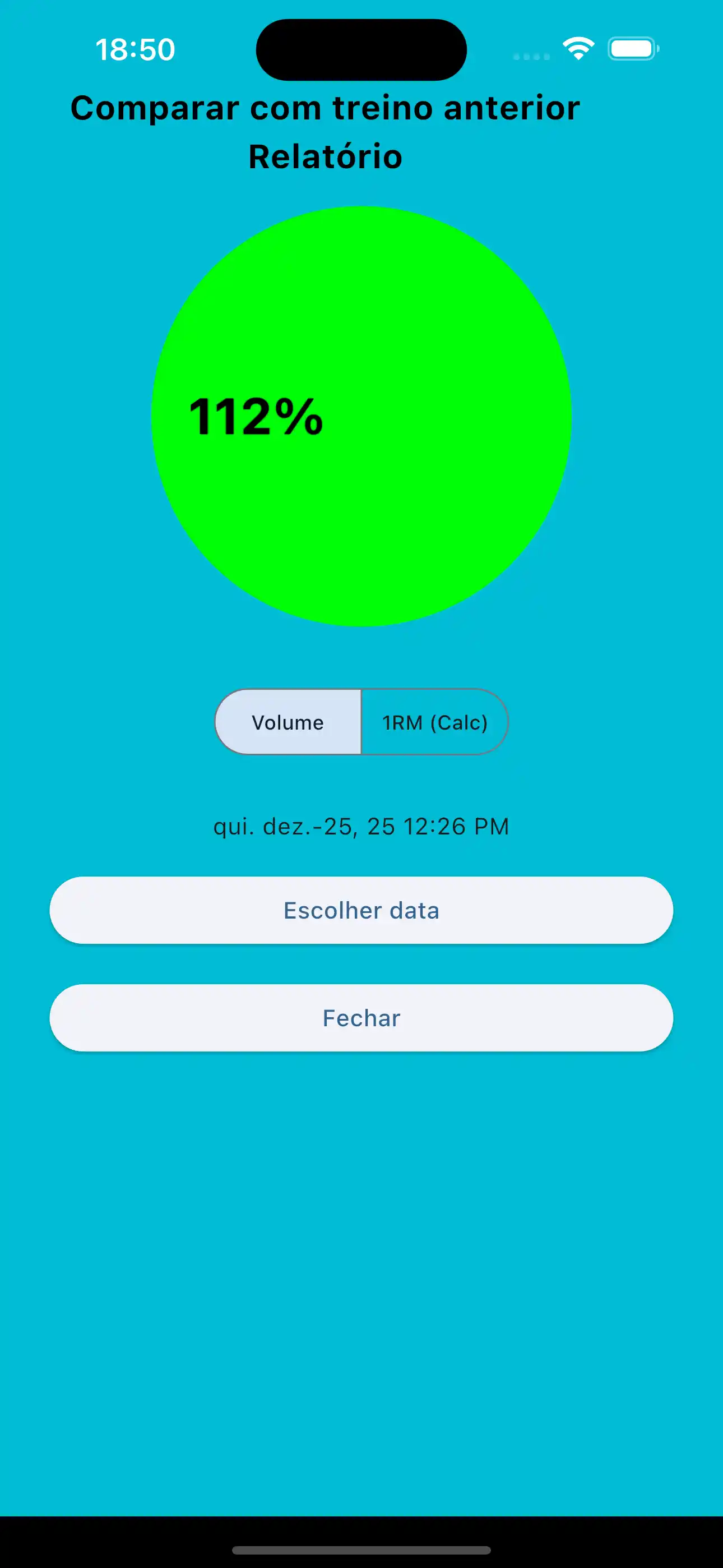Screen dimensions: 723x1568
Task: Select the Volume segment
Action: point(288,722)
